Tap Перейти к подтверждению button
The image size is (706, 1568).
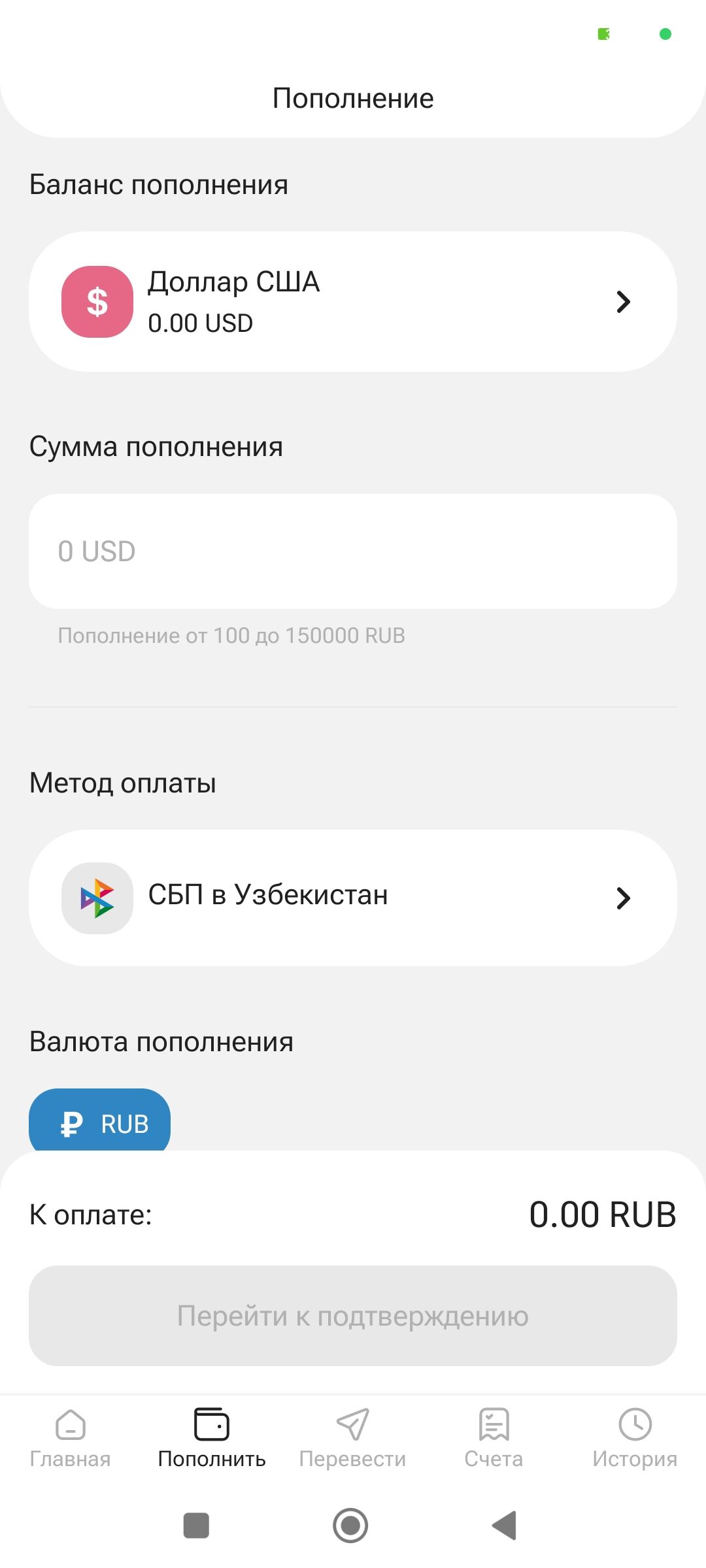click(x=353, y=1316)
